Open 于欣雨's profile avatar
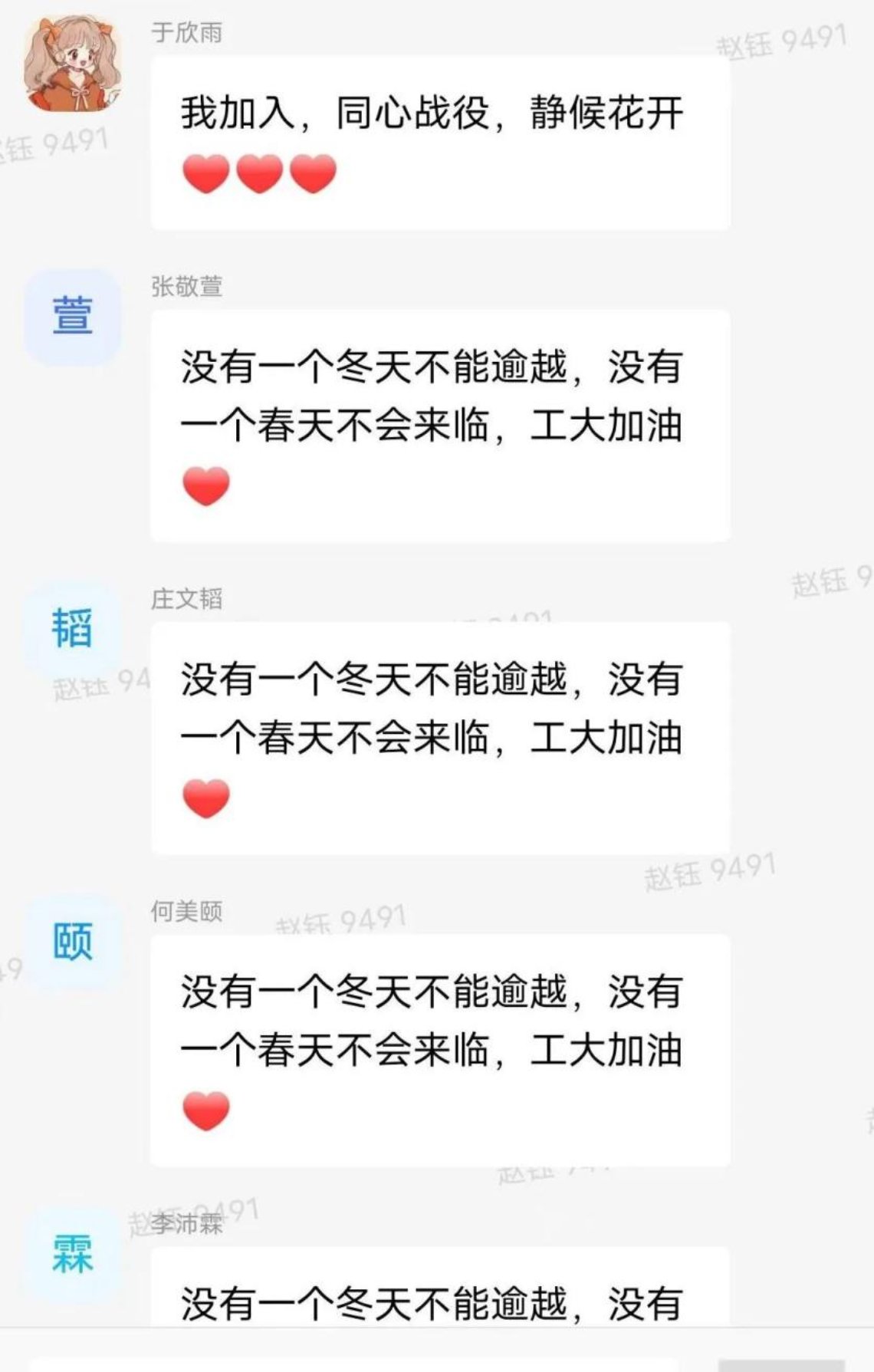This screenshot has width=874, height=1372. coord(73,63)
